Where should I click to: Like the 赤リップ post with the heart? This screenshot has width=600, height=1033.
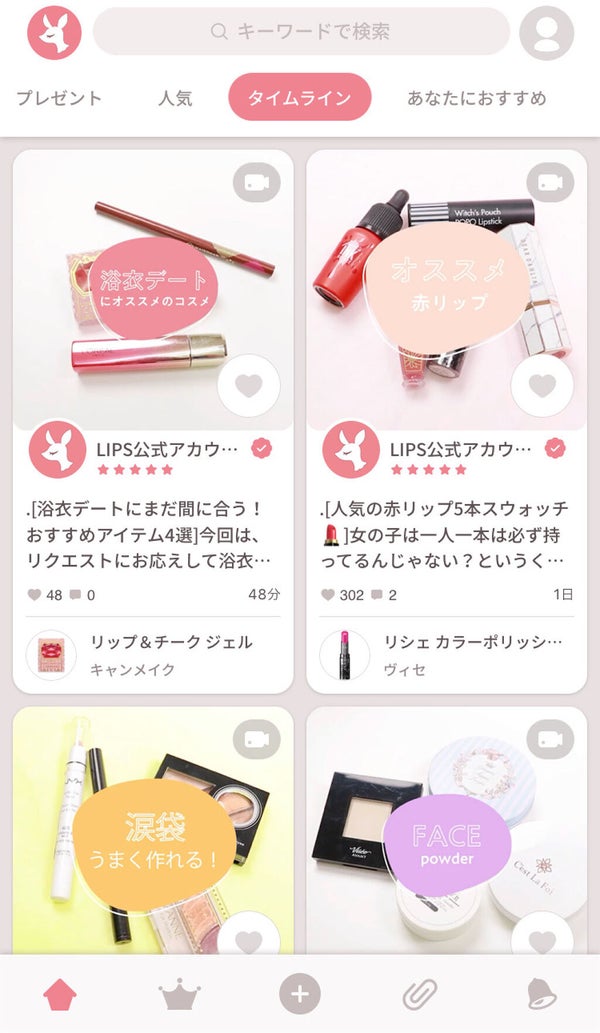point(542,386)
